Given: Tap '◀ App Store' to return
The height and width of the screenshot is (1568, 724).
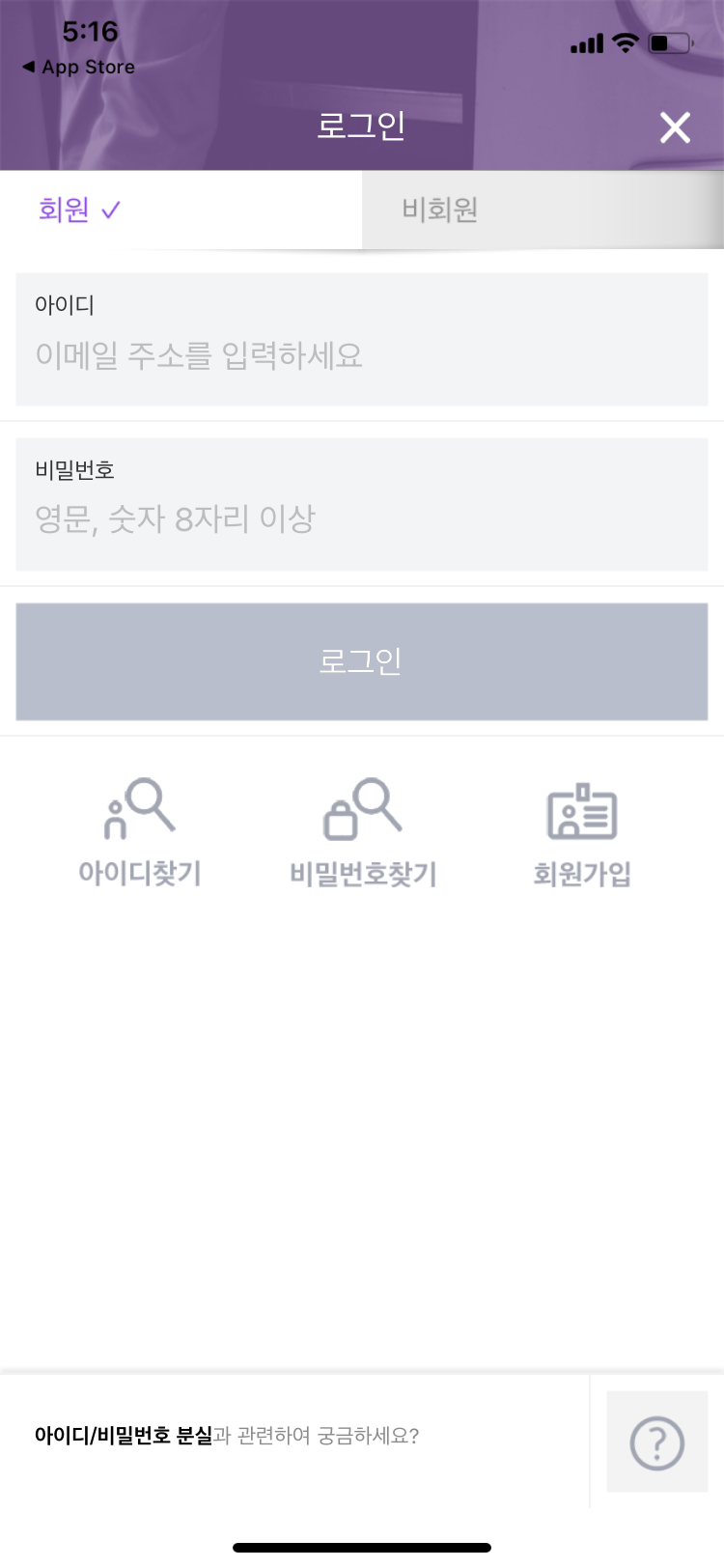Looking at the screenshot, I should [x=77, y=67].
